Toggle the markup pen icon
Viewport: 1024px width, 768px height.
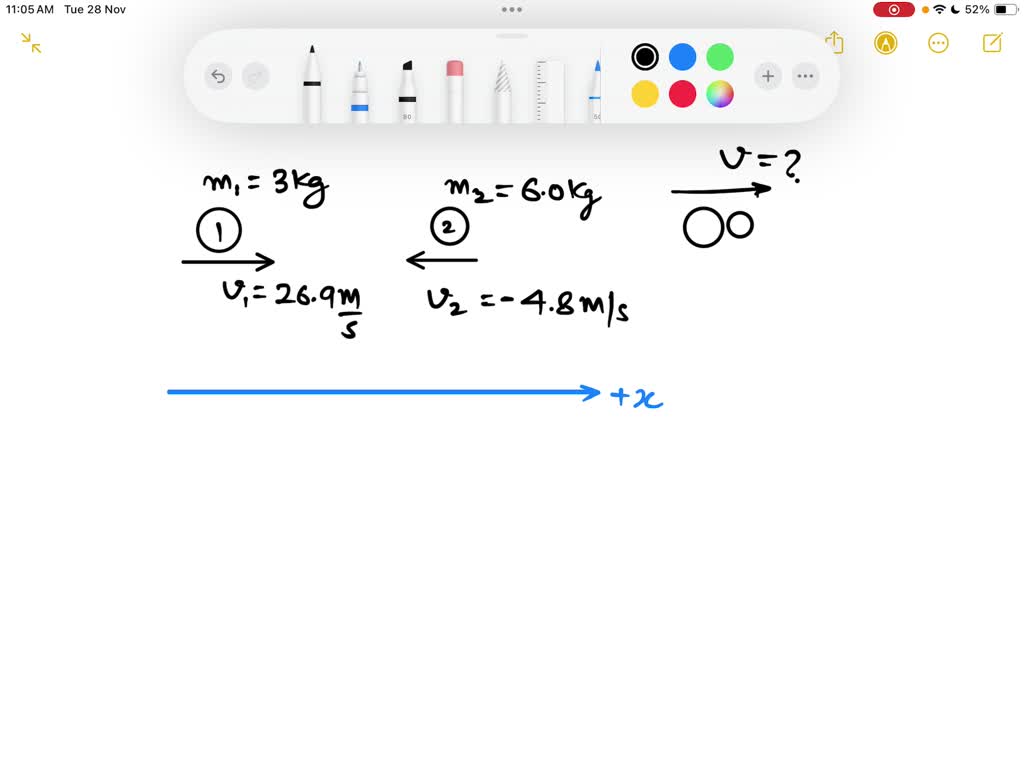tap(885, 43)
